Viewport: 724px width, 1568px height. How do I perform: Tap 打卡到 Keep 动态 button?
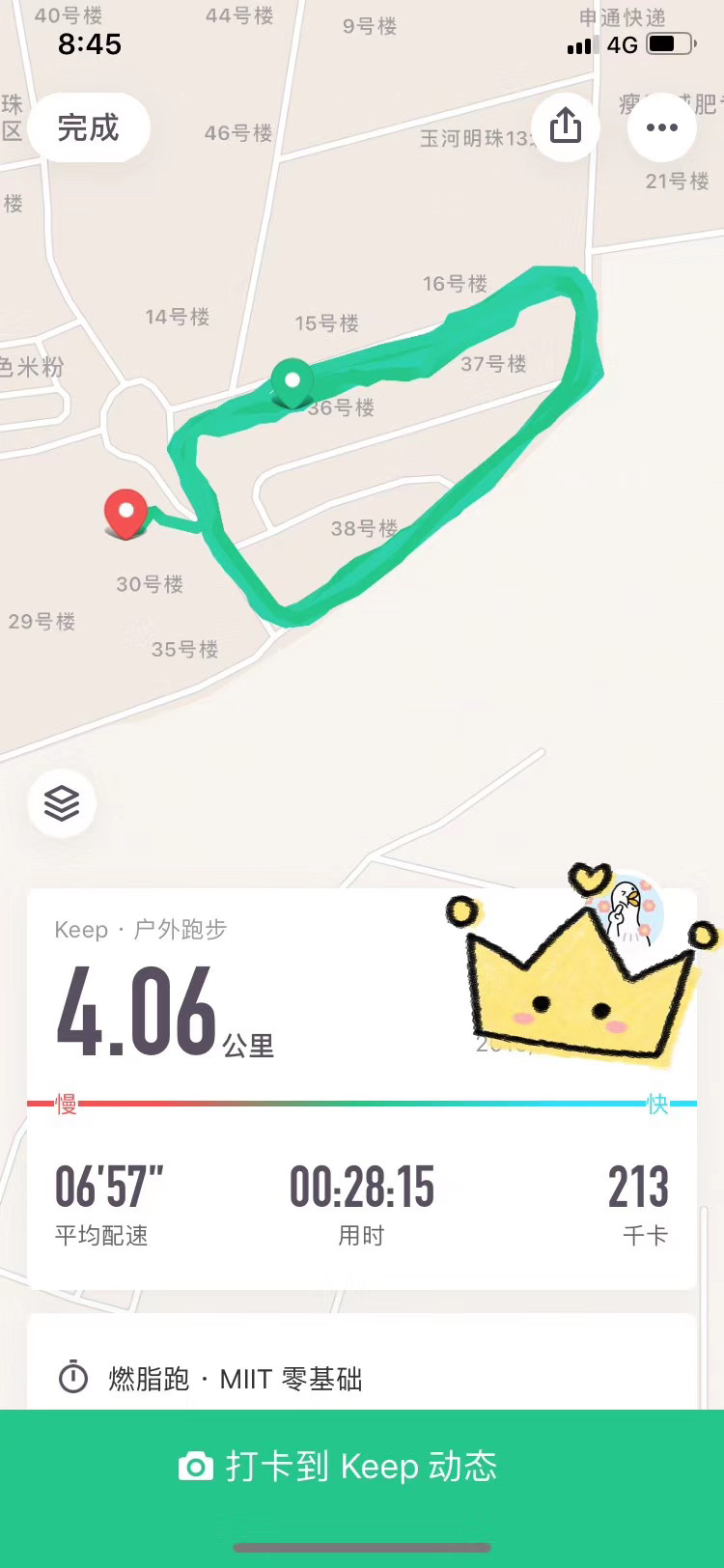pos(362,1467)
